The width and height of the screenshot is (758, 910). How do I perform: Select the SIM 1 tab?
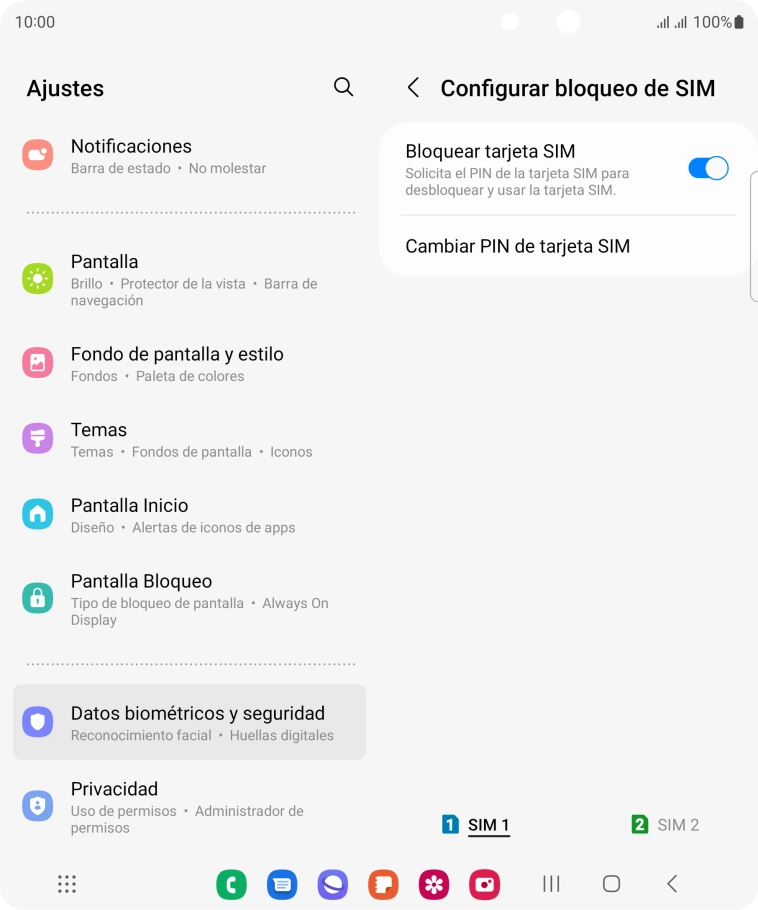pyautogui.click(x=475, y=825)
